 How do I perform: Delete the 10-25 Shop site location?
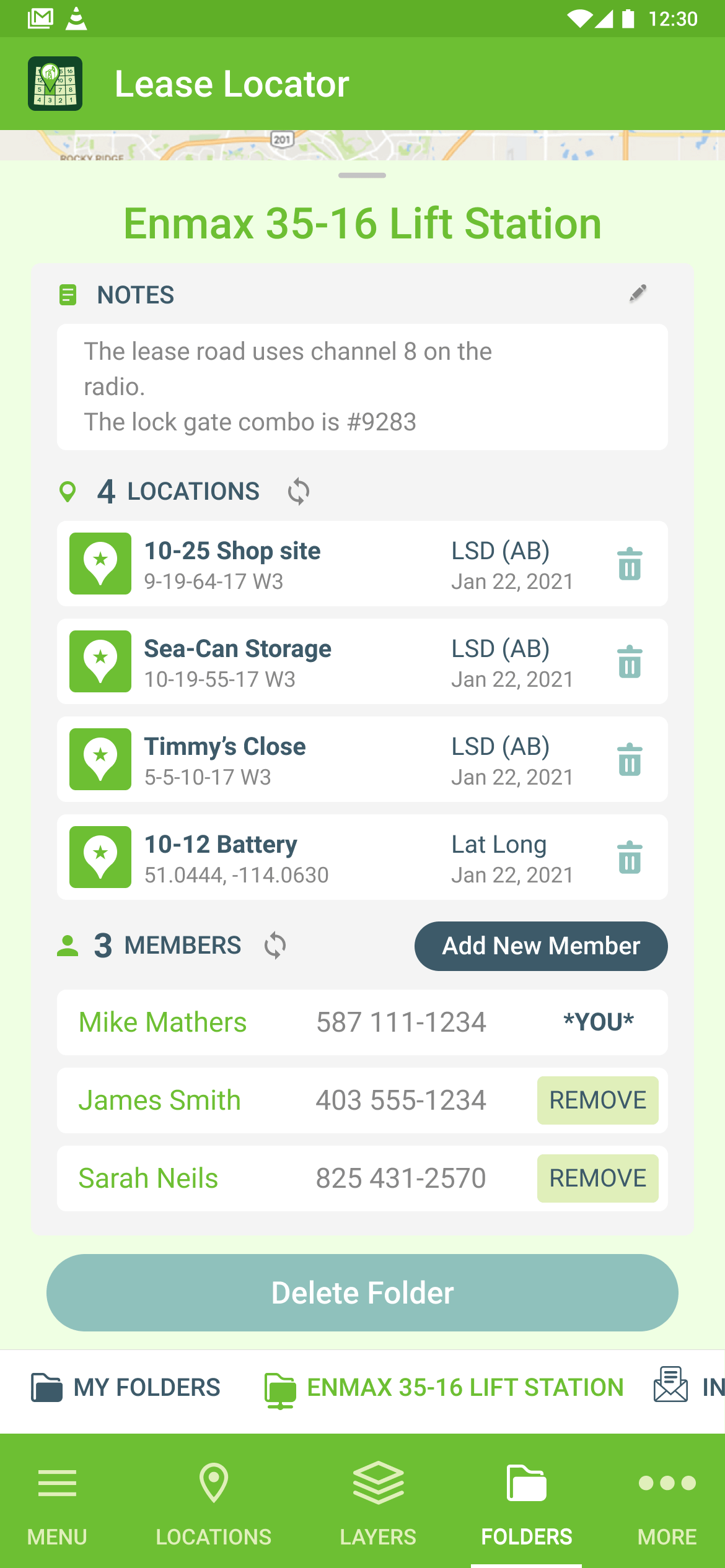pos(630,564)
